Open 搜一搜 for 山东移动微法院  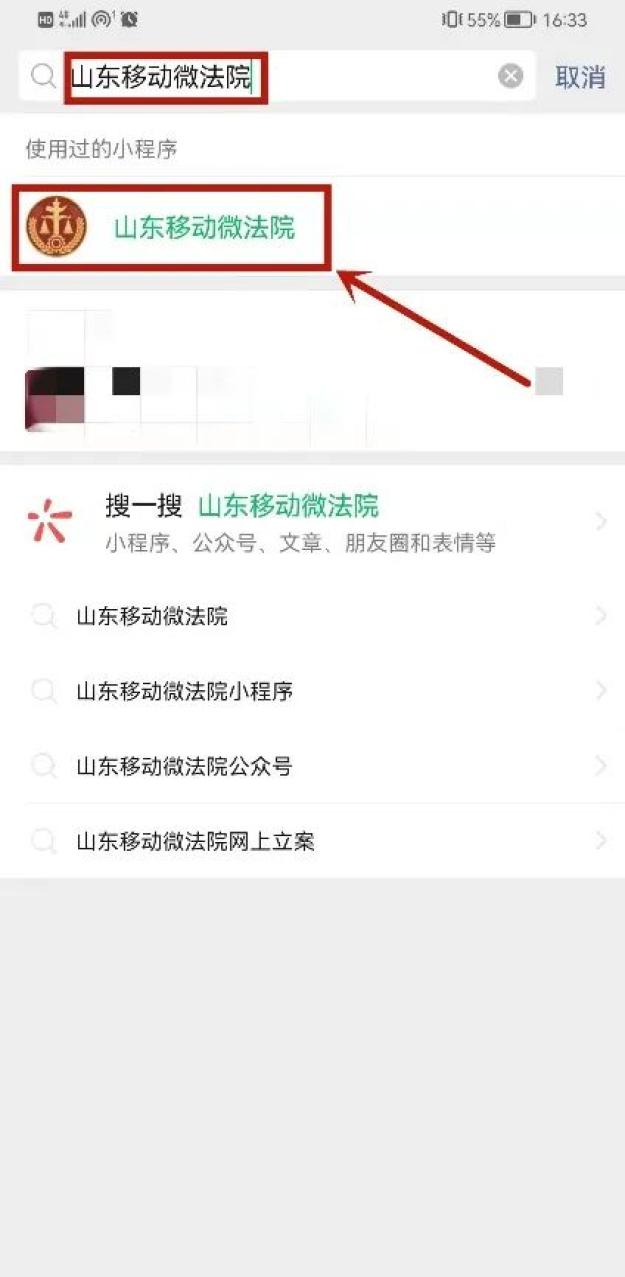click(x=312, y=521)
